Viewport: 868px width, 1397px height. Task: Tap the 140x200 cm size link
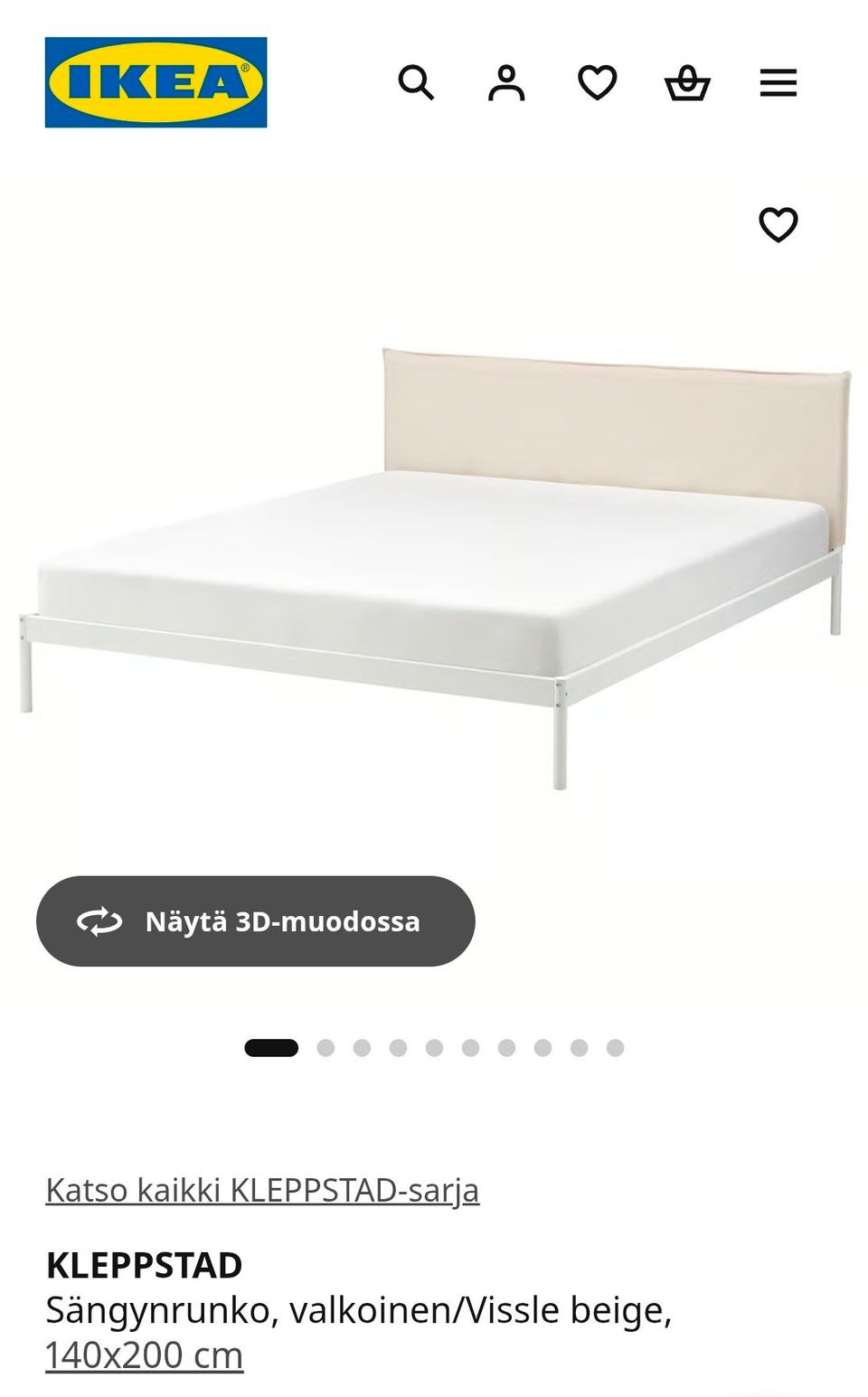coord(145,1355)
